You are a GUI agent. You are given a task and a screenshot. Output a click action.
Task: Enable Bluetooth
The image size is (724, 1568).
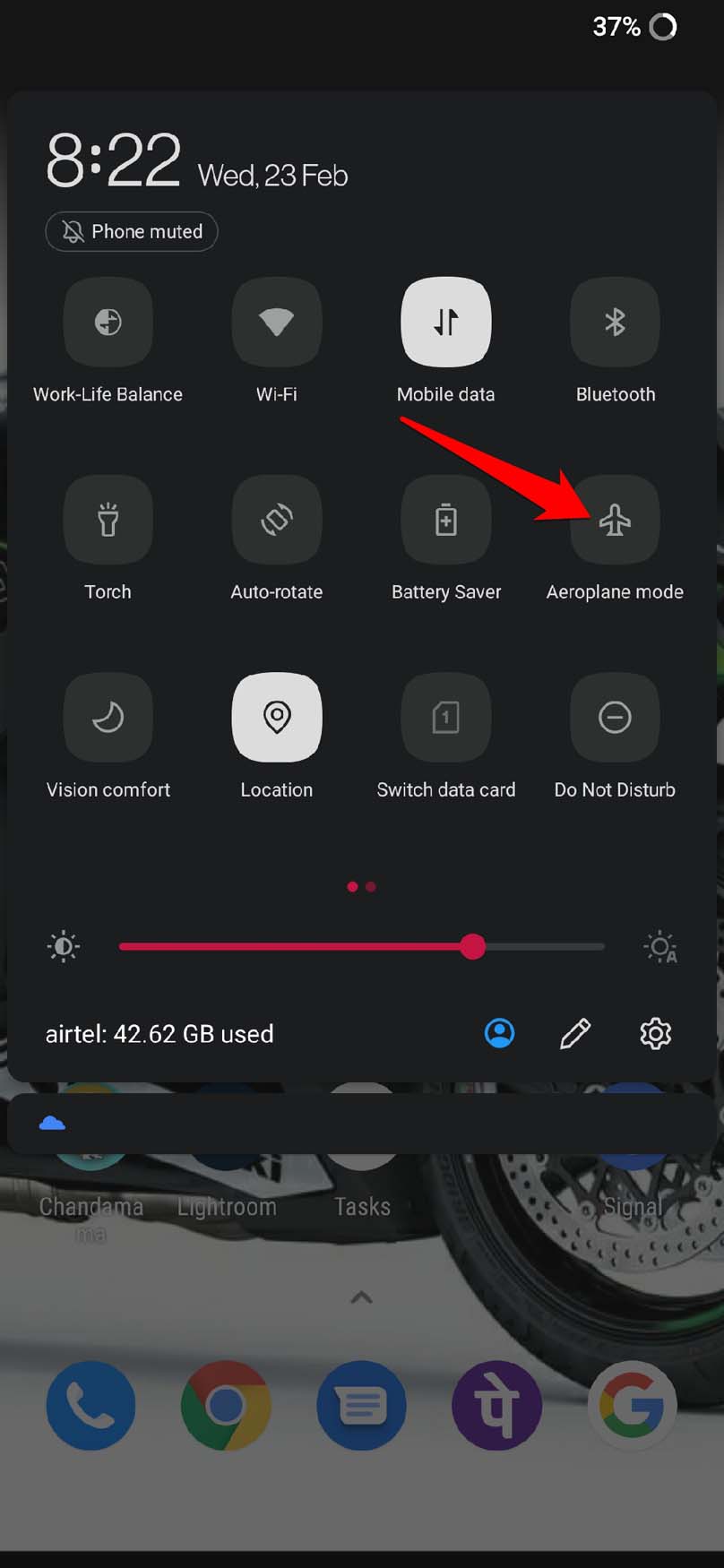tap(615, 323)
